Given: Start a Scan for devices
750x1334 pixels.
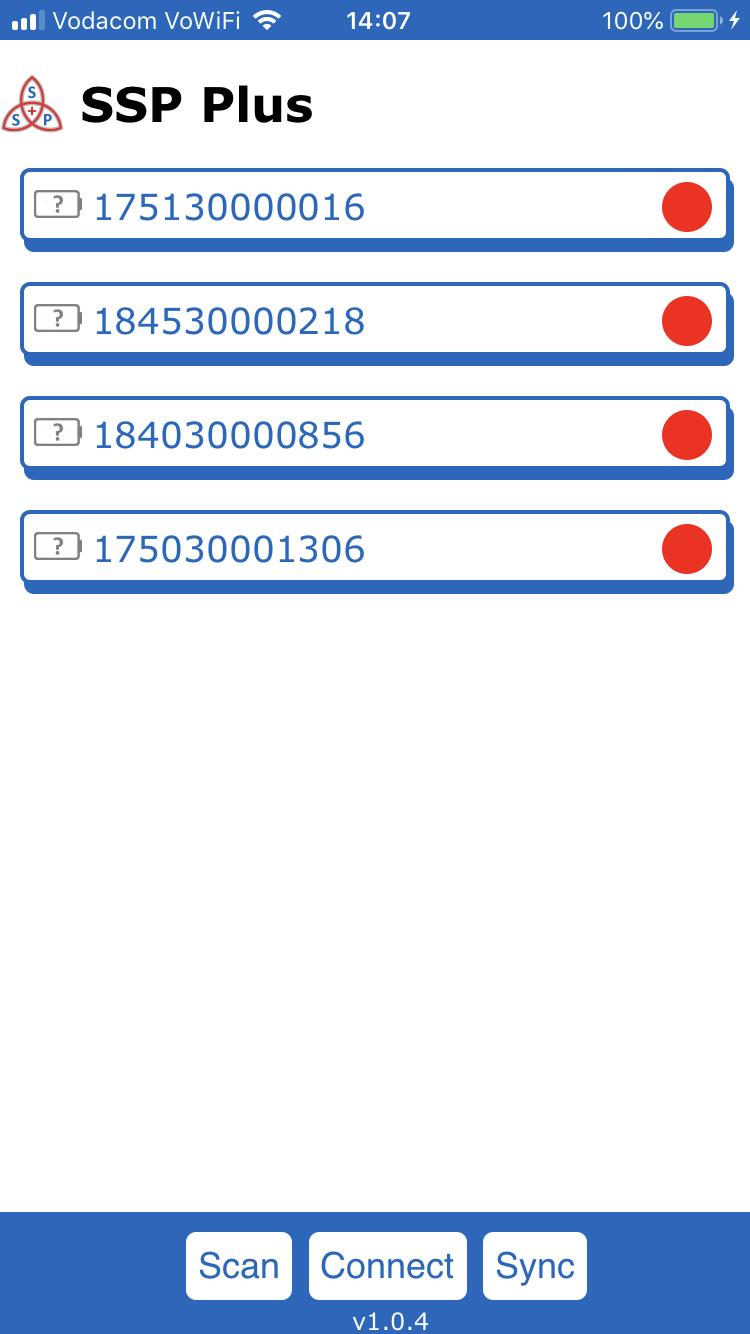Looking at the screenshot, I should coord(239,1266).
